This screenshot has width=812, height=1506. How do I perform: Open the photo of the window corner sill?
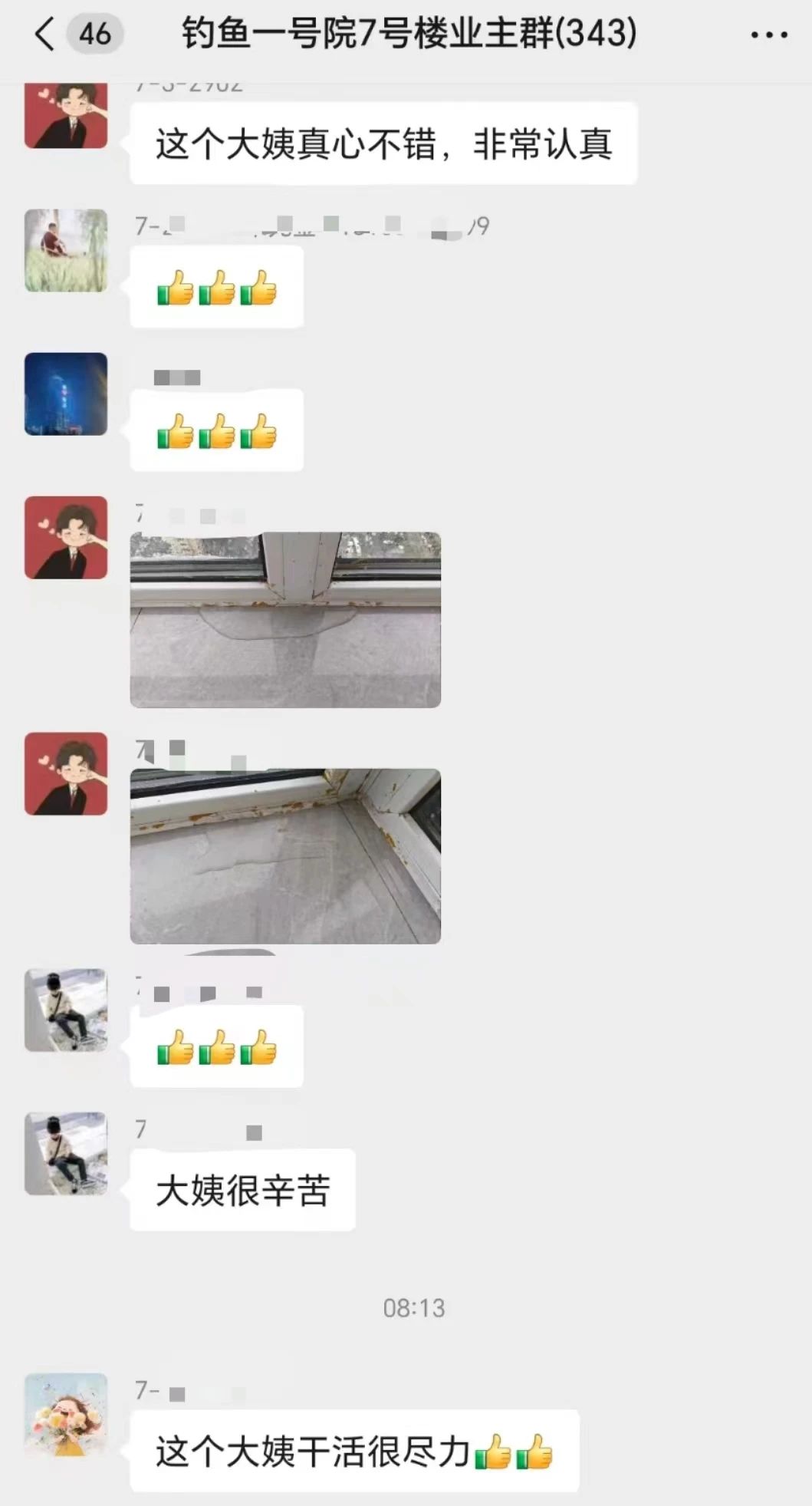285,855
